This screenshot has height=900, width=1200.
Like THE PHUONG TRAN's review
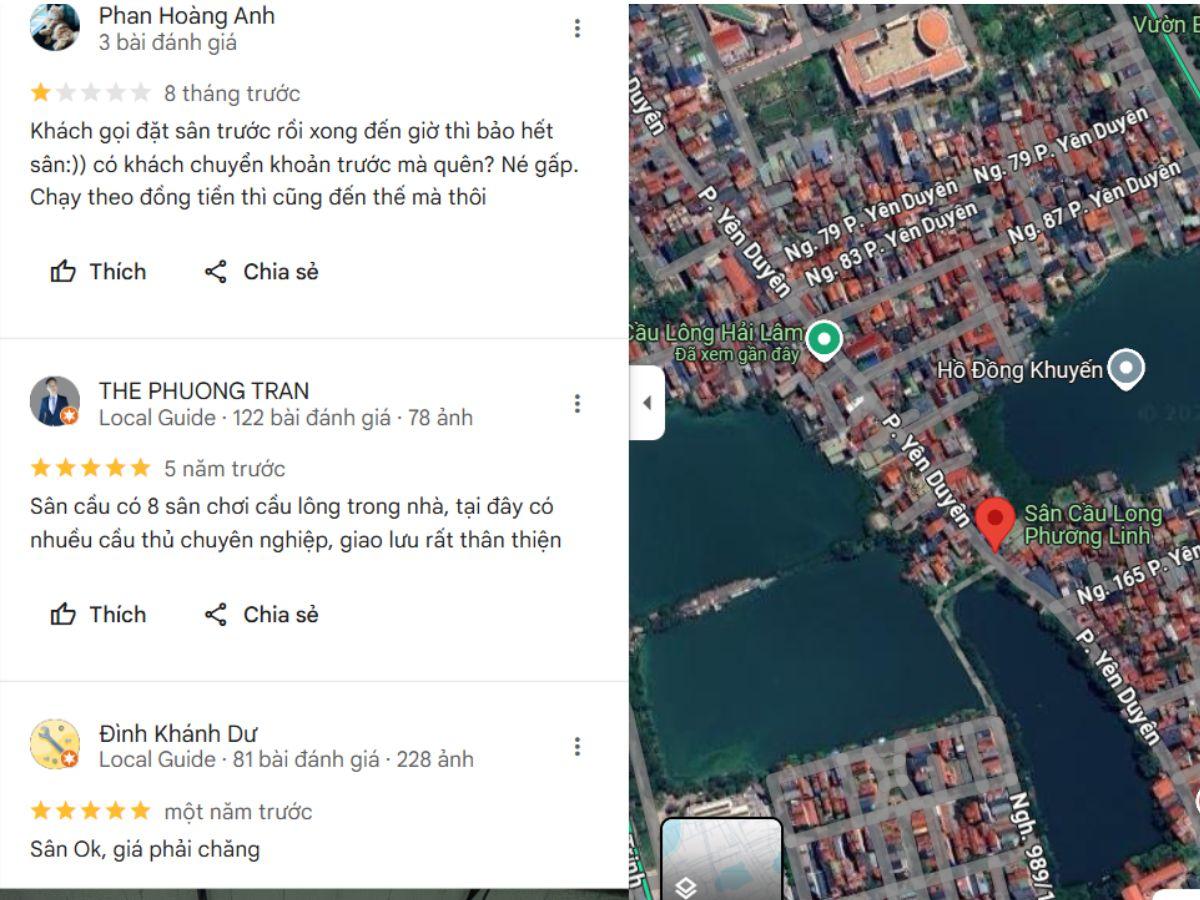coord(98,615)
